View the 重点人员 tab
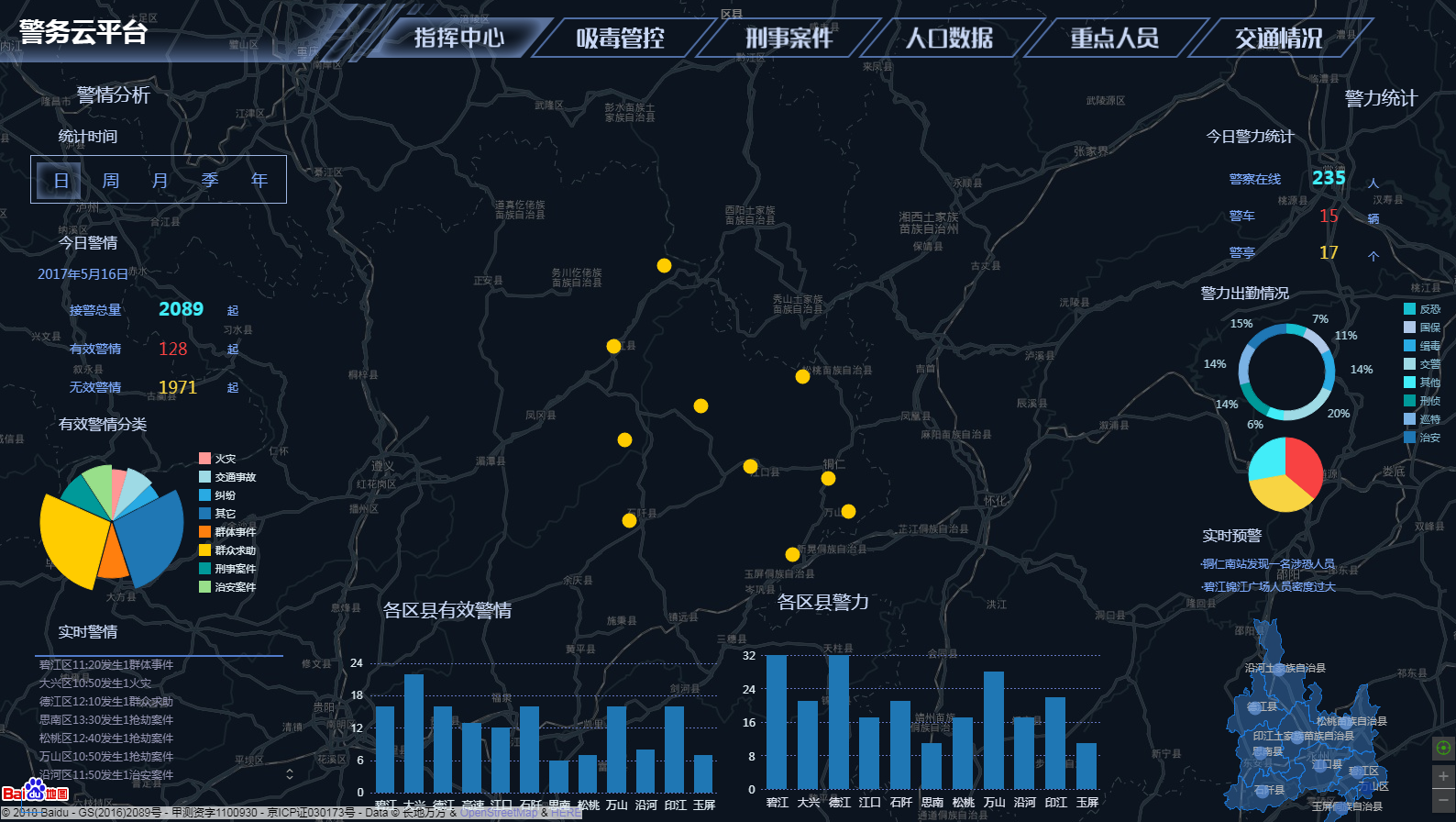 pyautogui.click(x=1114, y=38)
